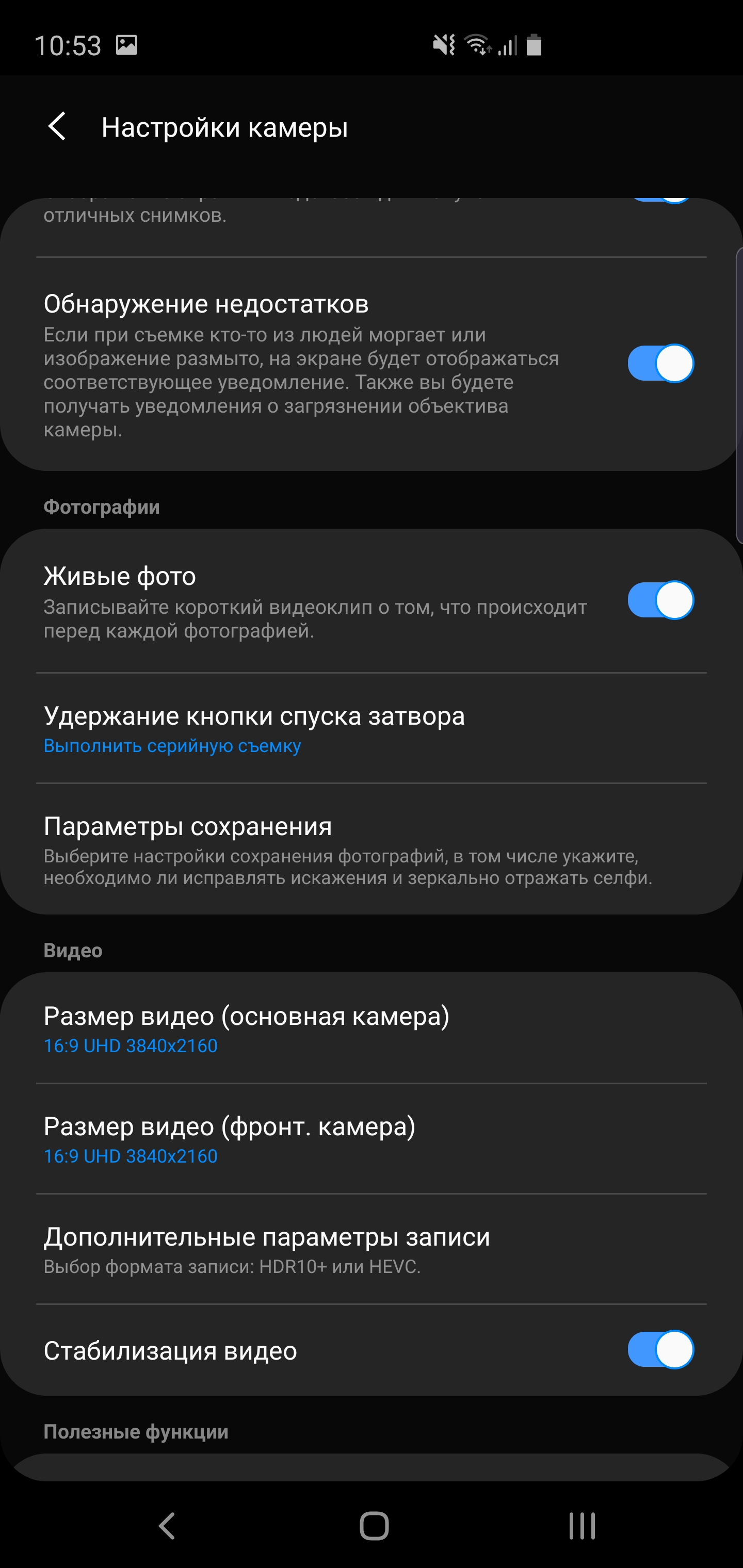Viewport: 743px width, 1568px height.
Task: Open Дополнительные параметры записи
Action: pyautogui.click(x=372, y=1249)
